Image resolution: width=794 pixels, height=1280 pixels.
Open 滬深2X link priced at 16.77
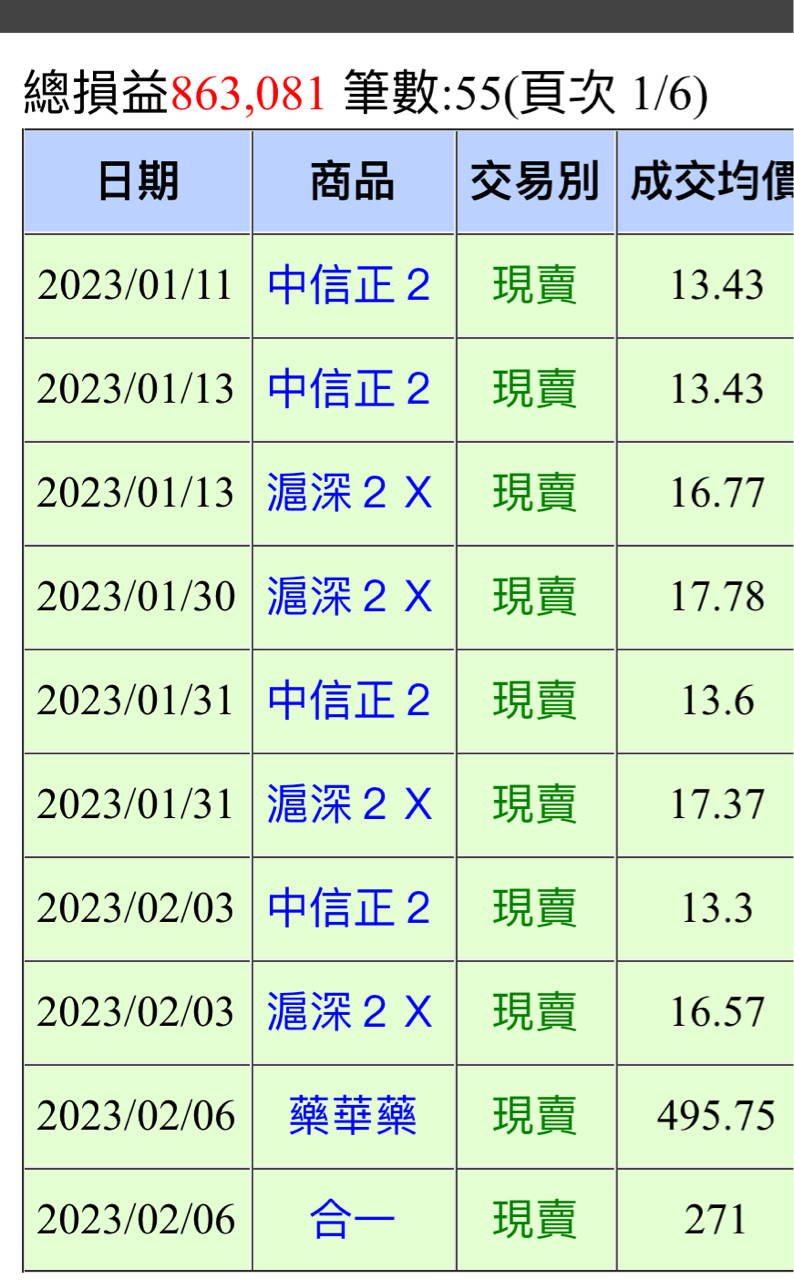coord(349,493)
